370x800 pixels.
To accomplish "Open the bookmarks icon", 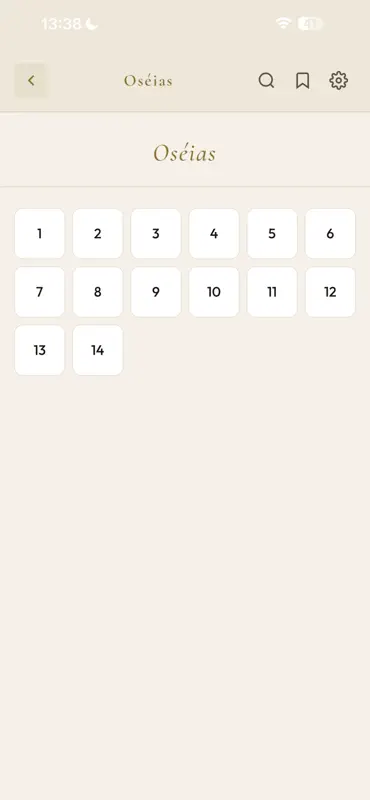I will (x=303, y=81).
